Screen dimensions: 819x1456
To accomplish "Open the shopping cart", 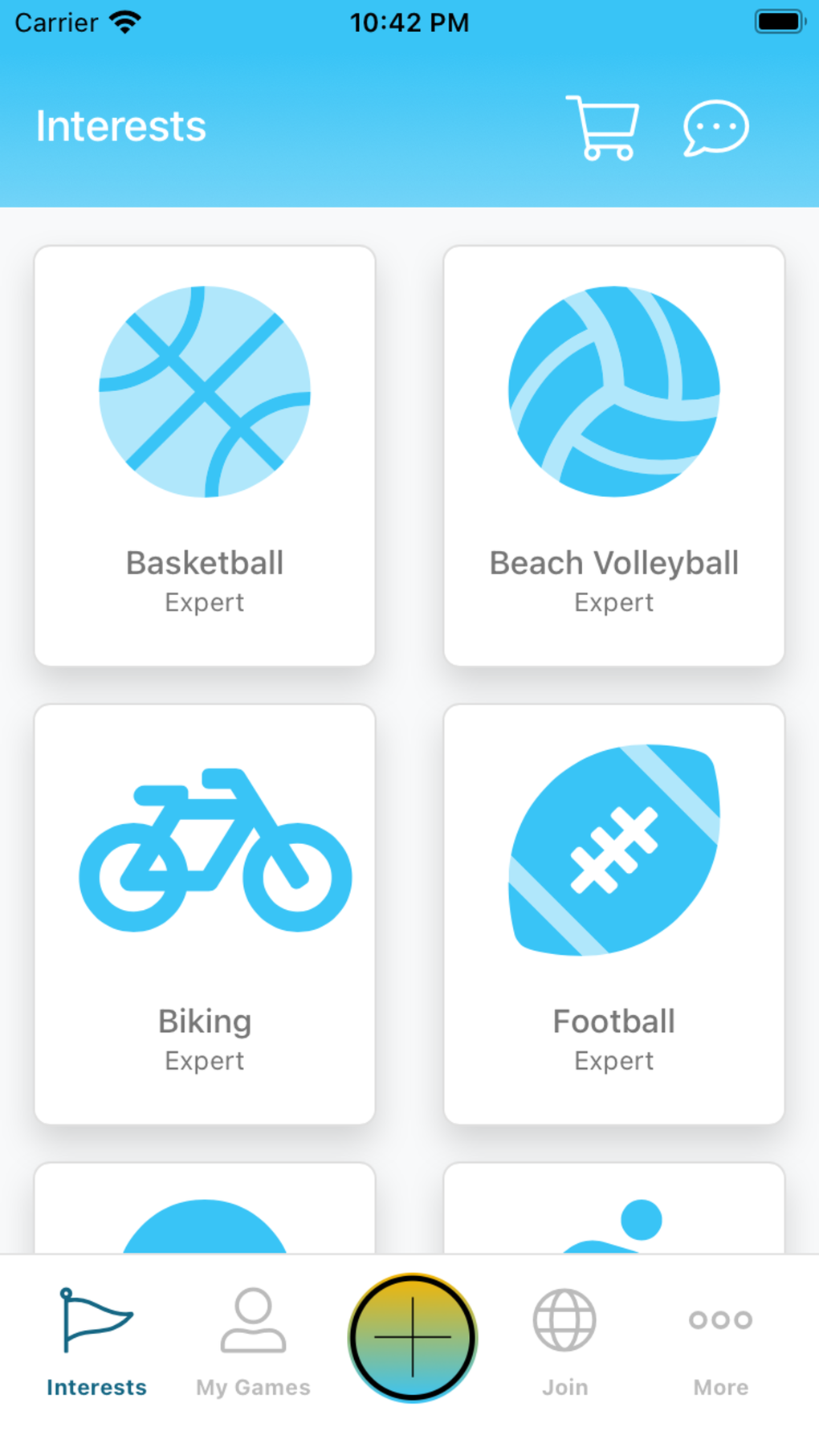I will click(602, 127).
